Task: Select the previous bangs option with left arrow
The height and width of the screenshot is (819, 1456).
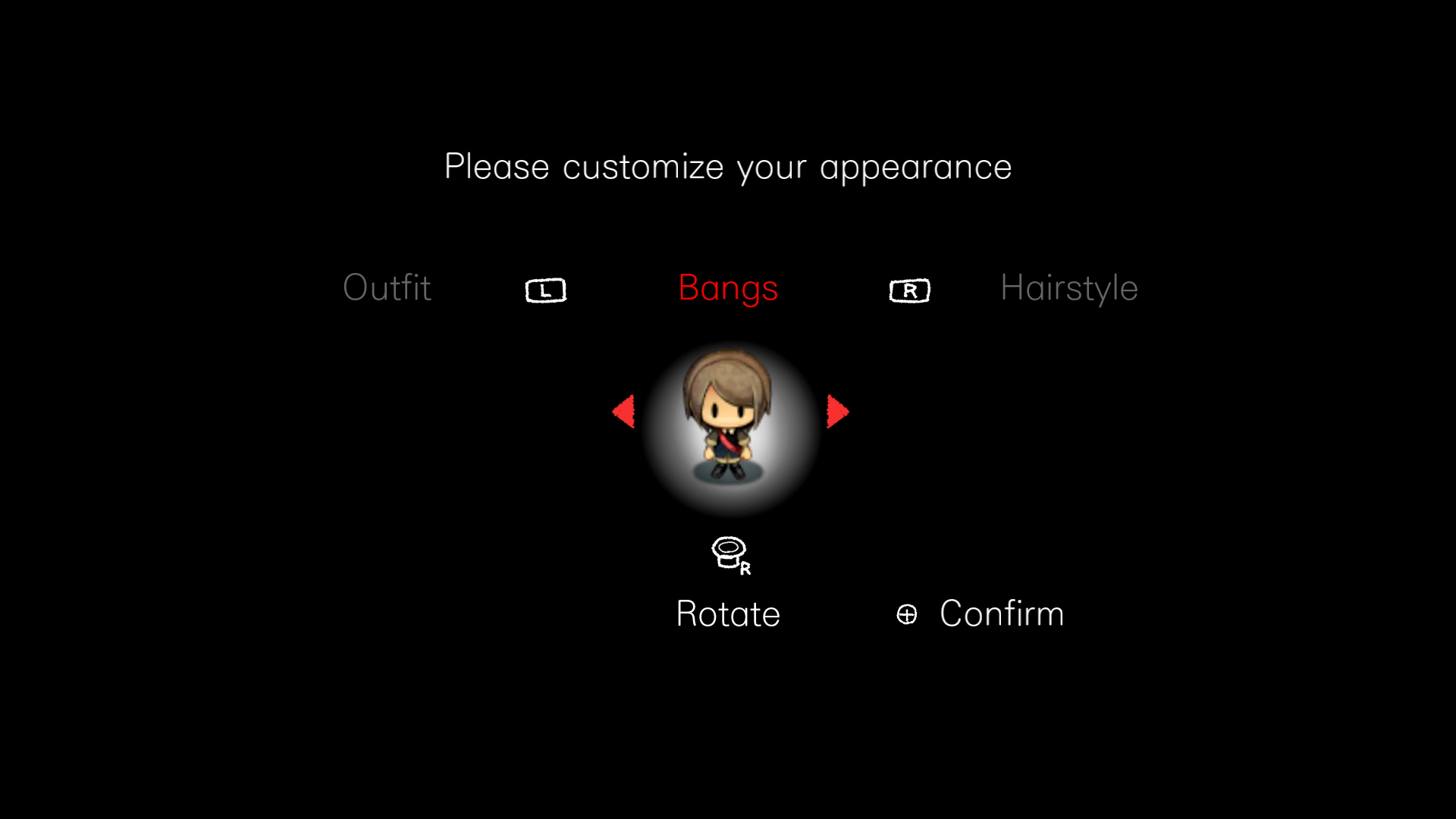Action: click(x=623, y=412)
